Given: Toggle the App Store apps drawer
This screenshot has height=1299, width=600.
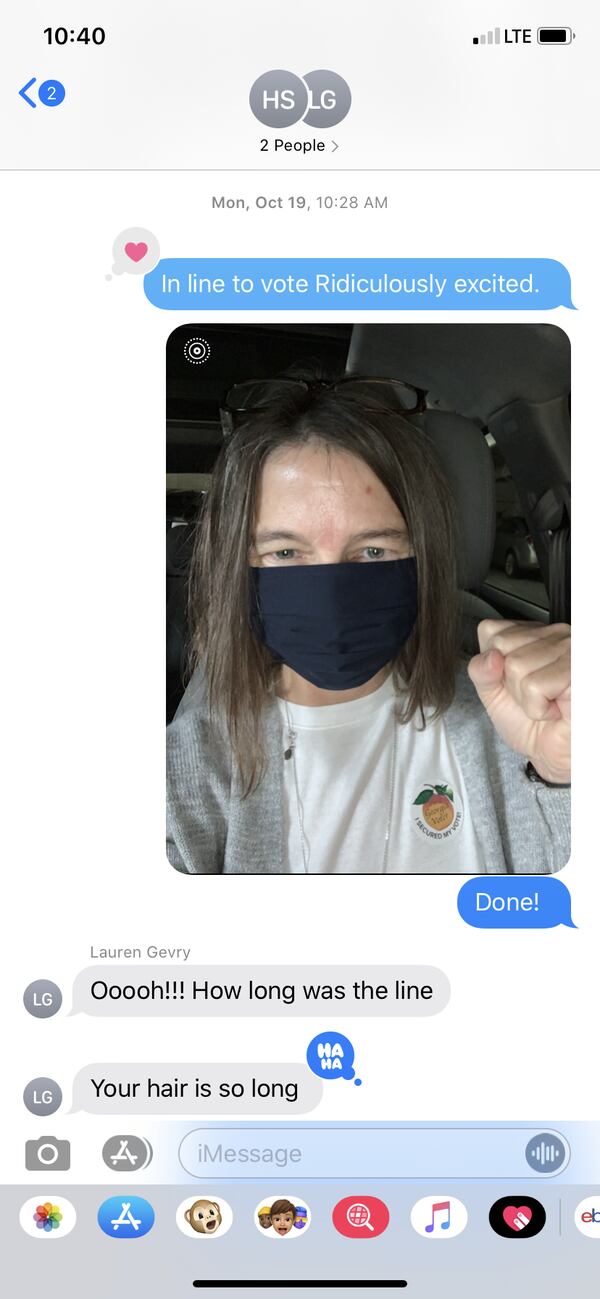Looking at the screenshot, I should 126,1153.
